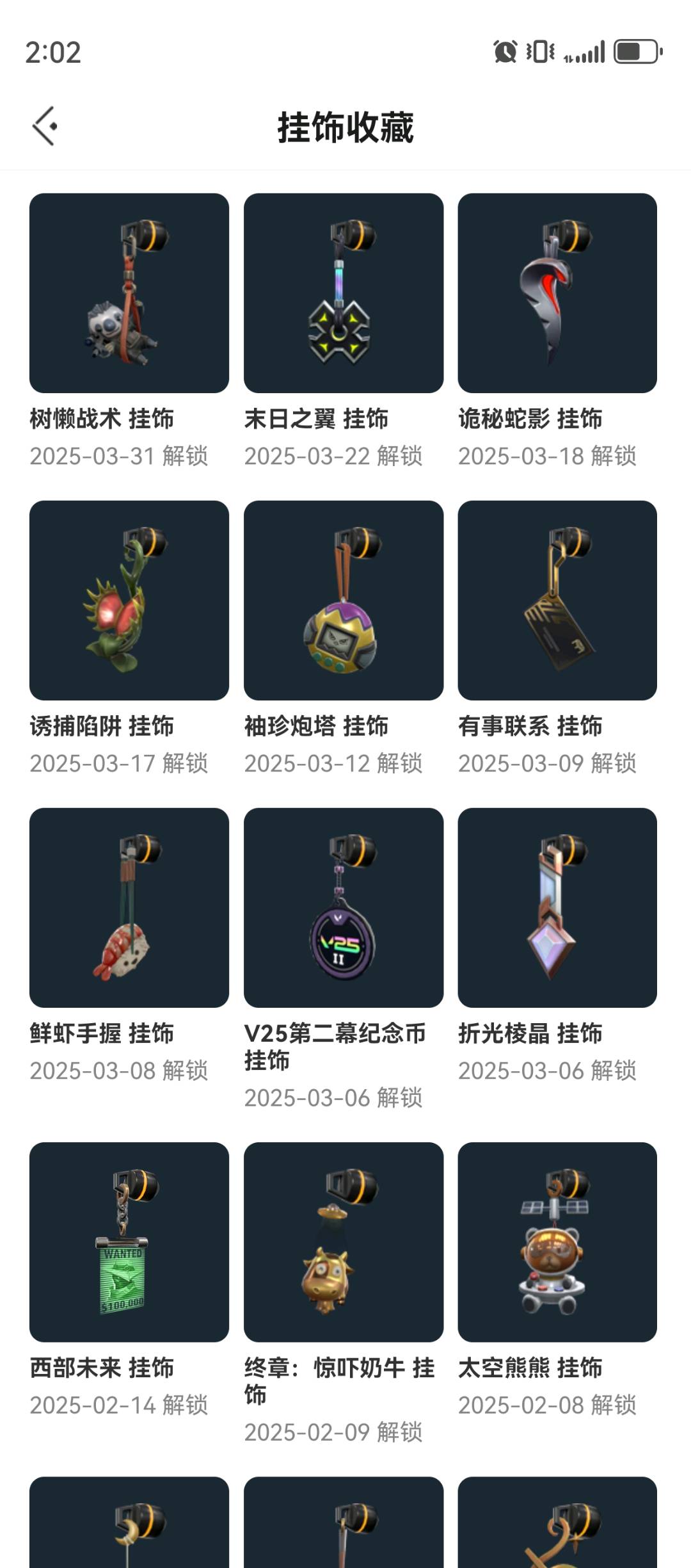
Task: Open the 树懒战术 挂饰 item
Action: click(x=129, y=293)
